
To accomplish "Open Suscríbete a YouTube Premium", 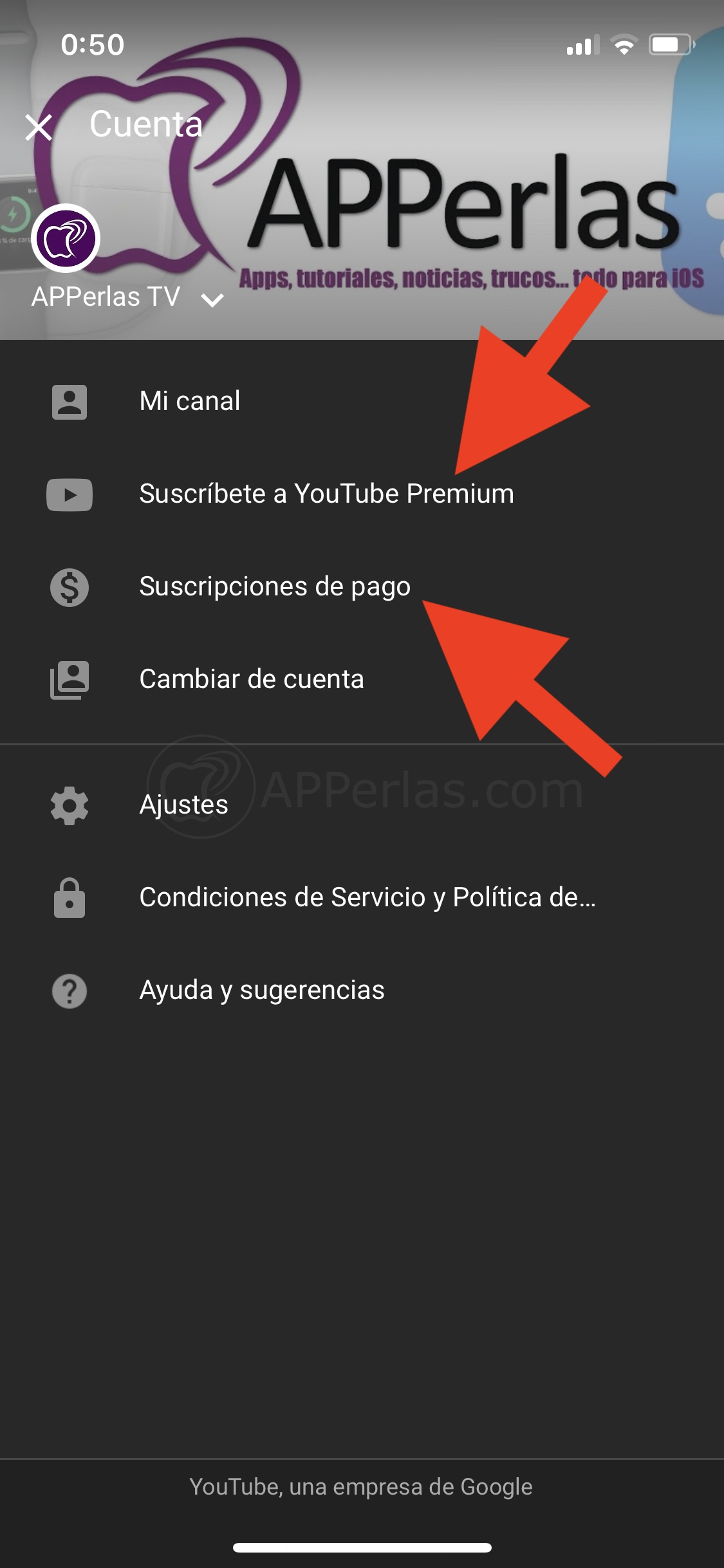I will [362, 494].
